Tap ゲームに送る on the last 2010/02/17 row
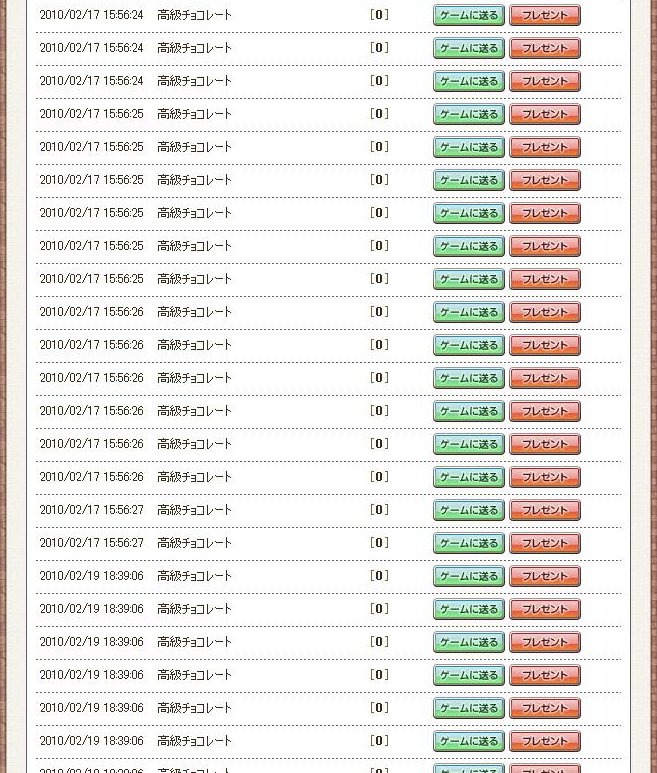The height and width of the screenshot is (773, 657). point(468,543)
